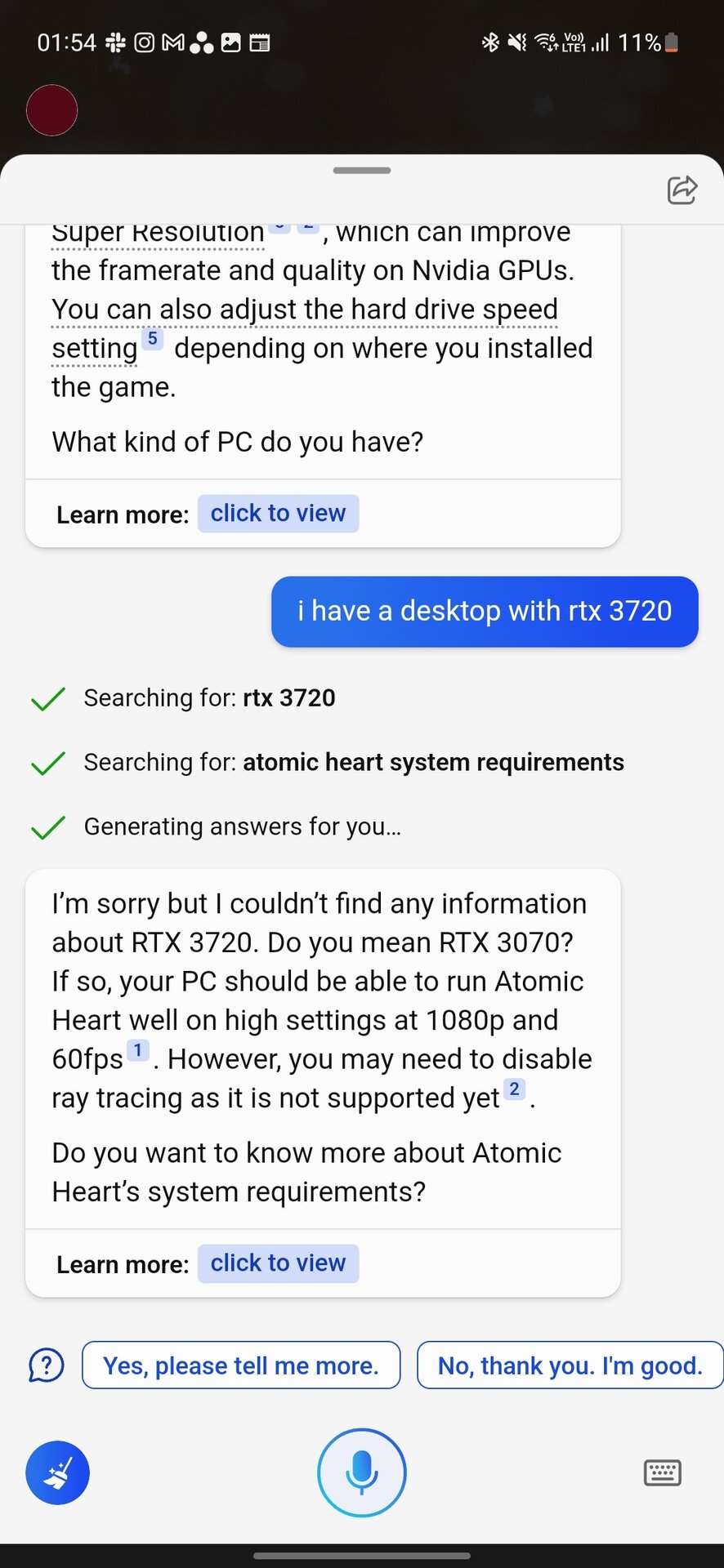This screenshot has width=724, height=1568.
Task: Activate the microphone for voice input
Action: (362, 1472)
